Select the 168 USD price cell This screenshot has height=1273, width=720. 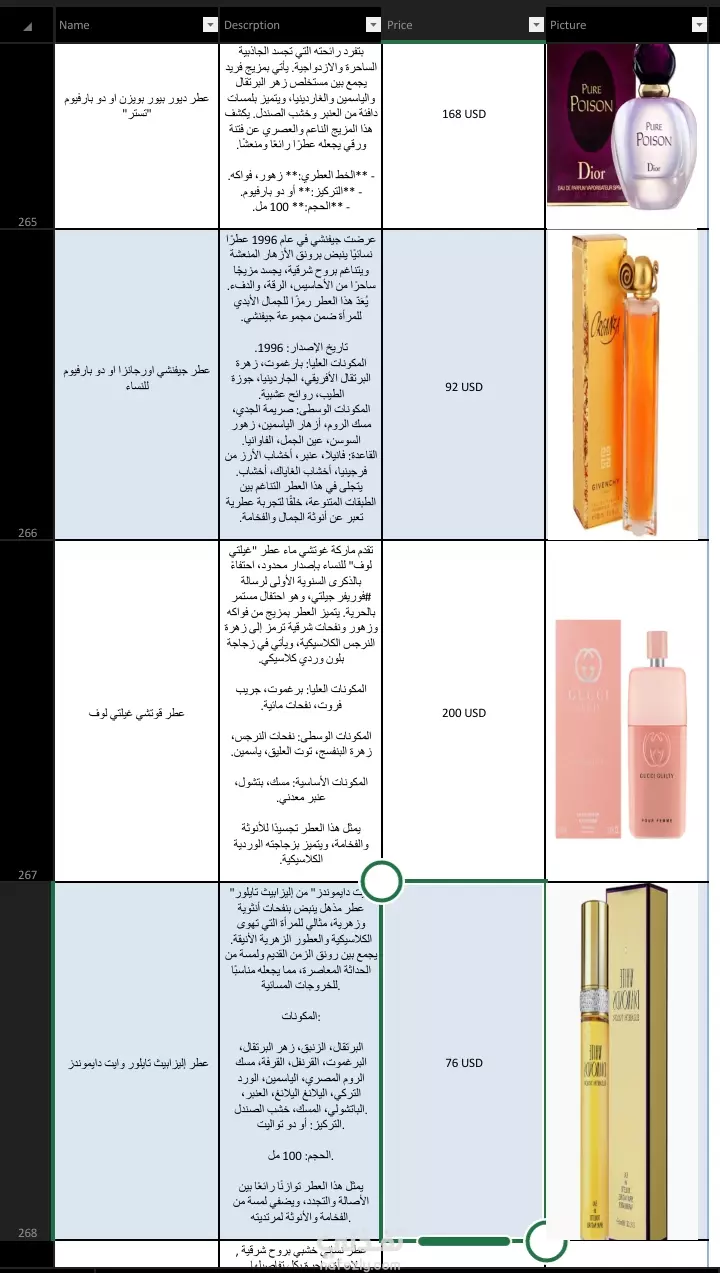coord(464,114)
